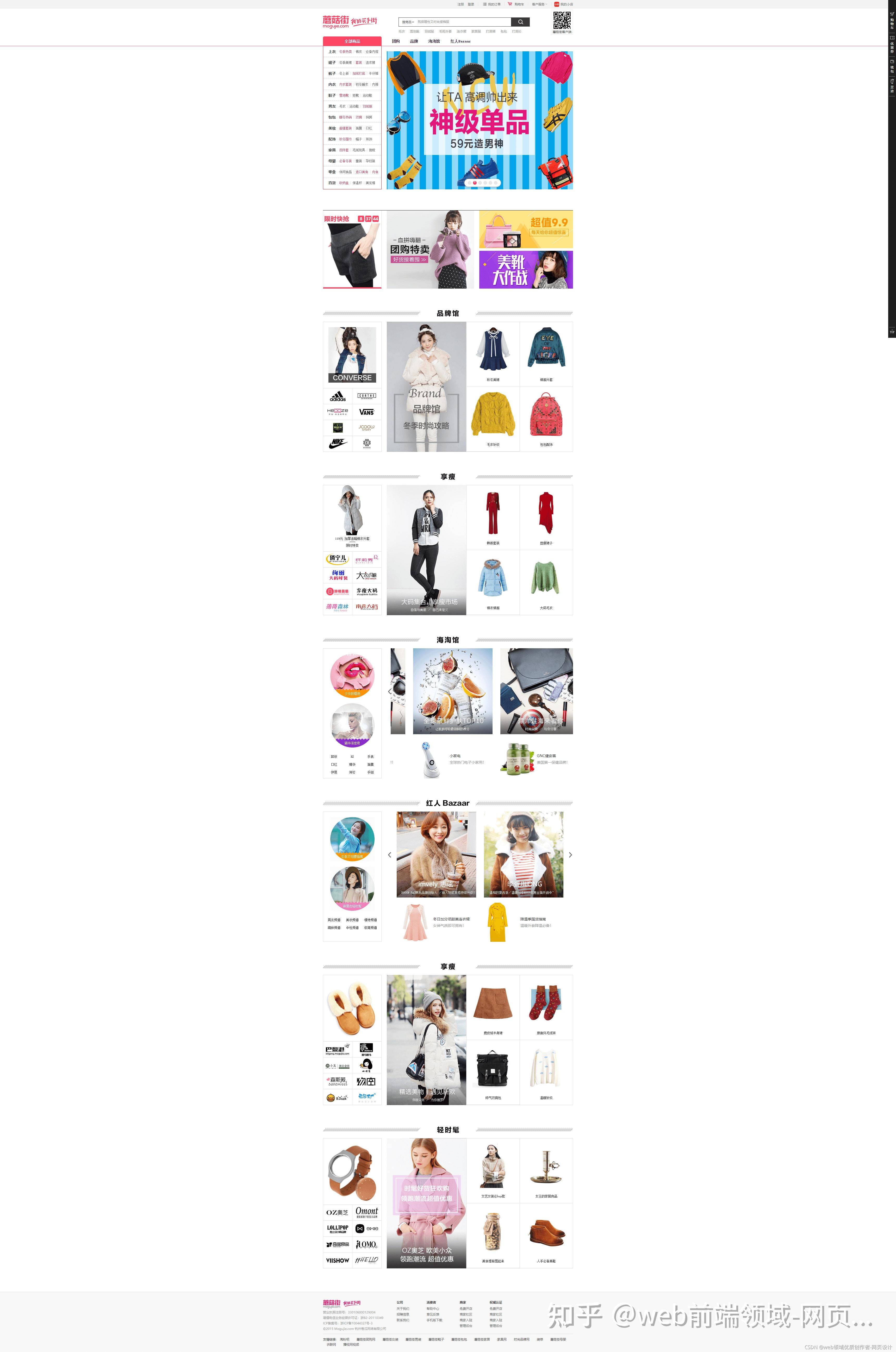Open the 帮助中心 footer link
Image resolution: width=896 pixels, height=1352 pixels.
pos(433,1309)
